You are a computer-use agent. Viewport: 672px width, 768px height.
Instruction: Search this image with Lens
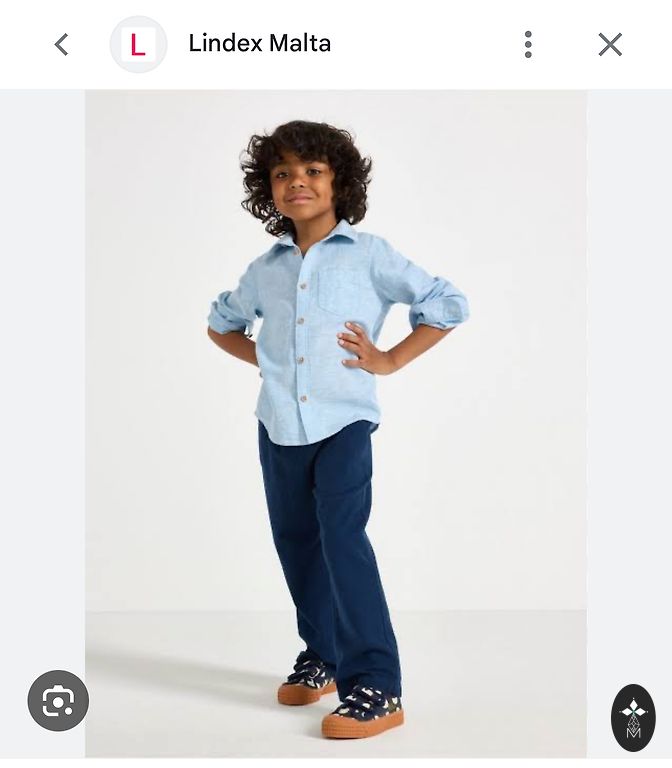(x=58, y=700)
